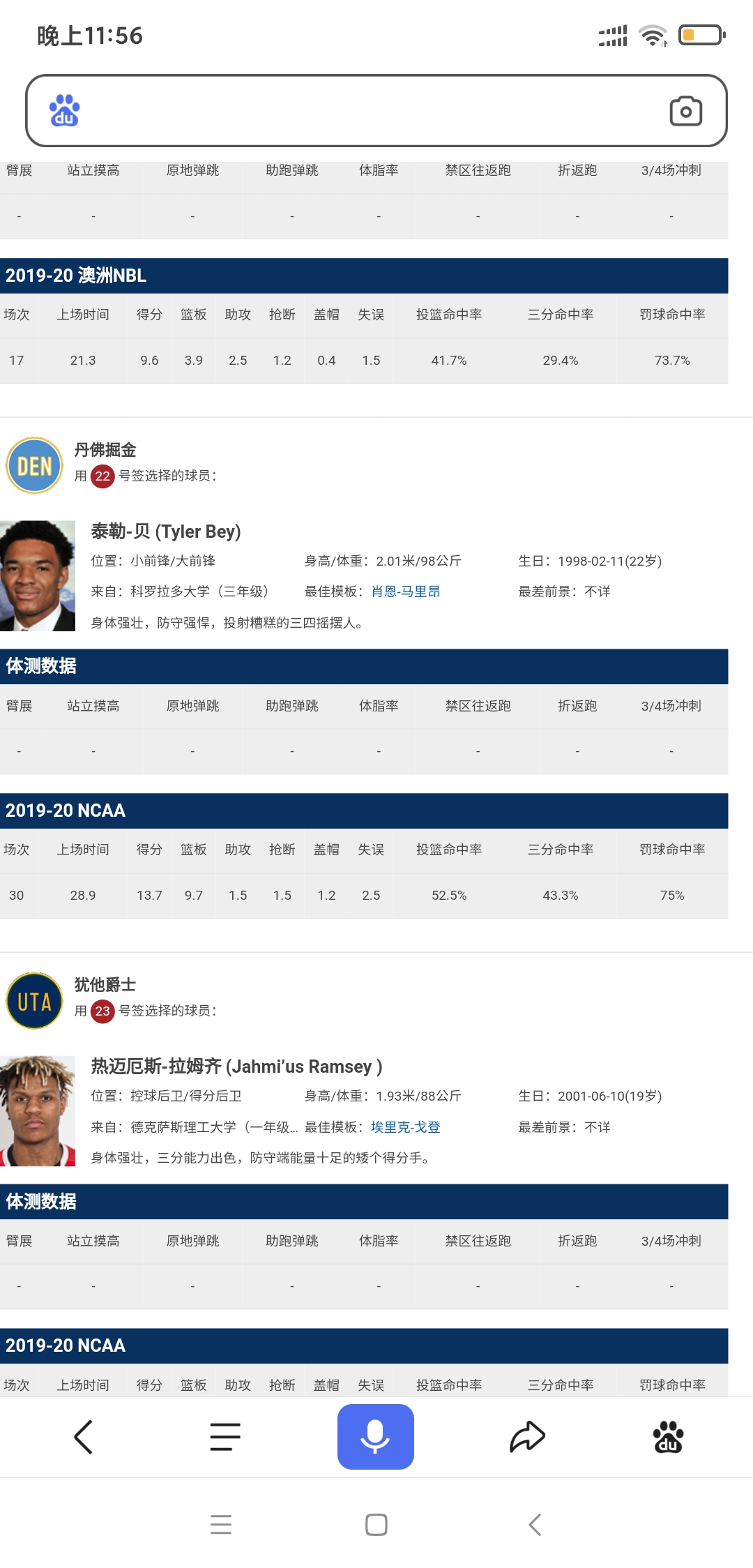Open the 埃里克-戈登 player link

click(406, 1127)
